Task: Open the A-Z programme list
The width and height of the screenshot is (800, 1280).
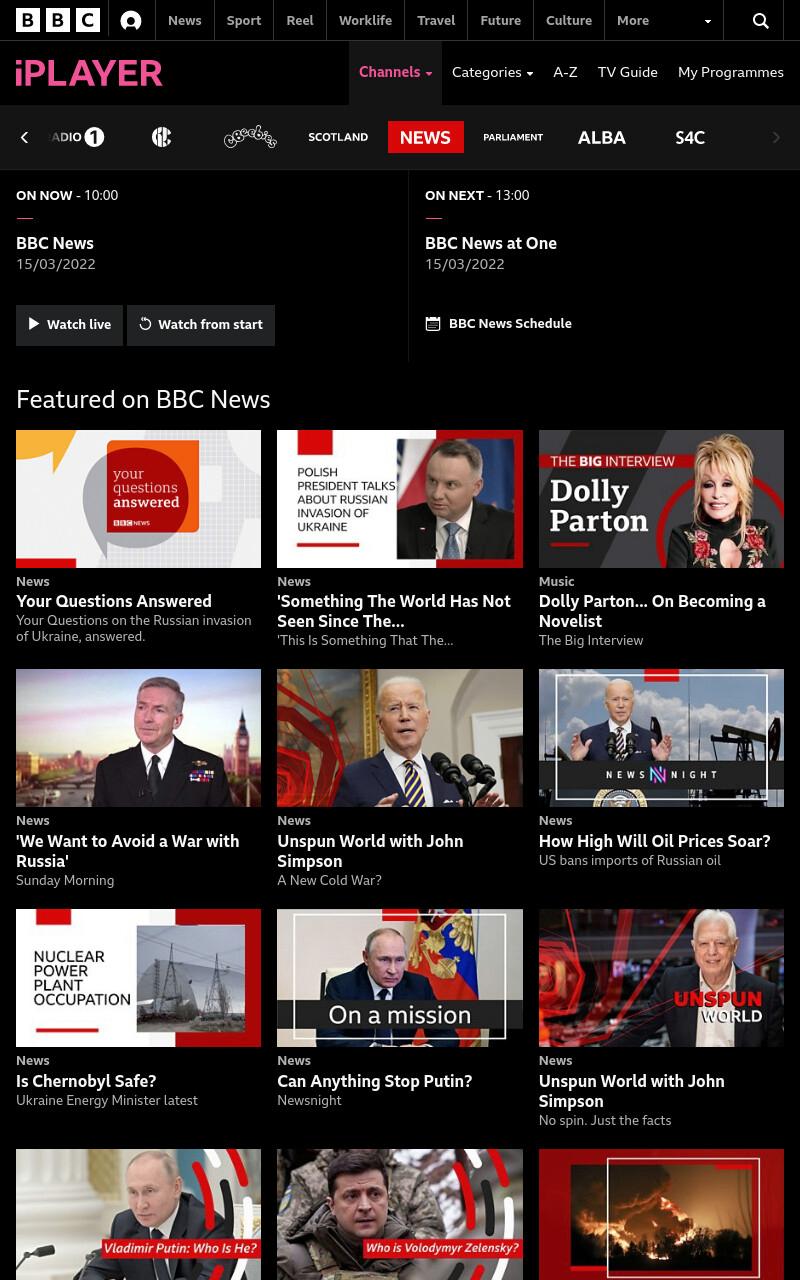Action: tap(565, 72)
